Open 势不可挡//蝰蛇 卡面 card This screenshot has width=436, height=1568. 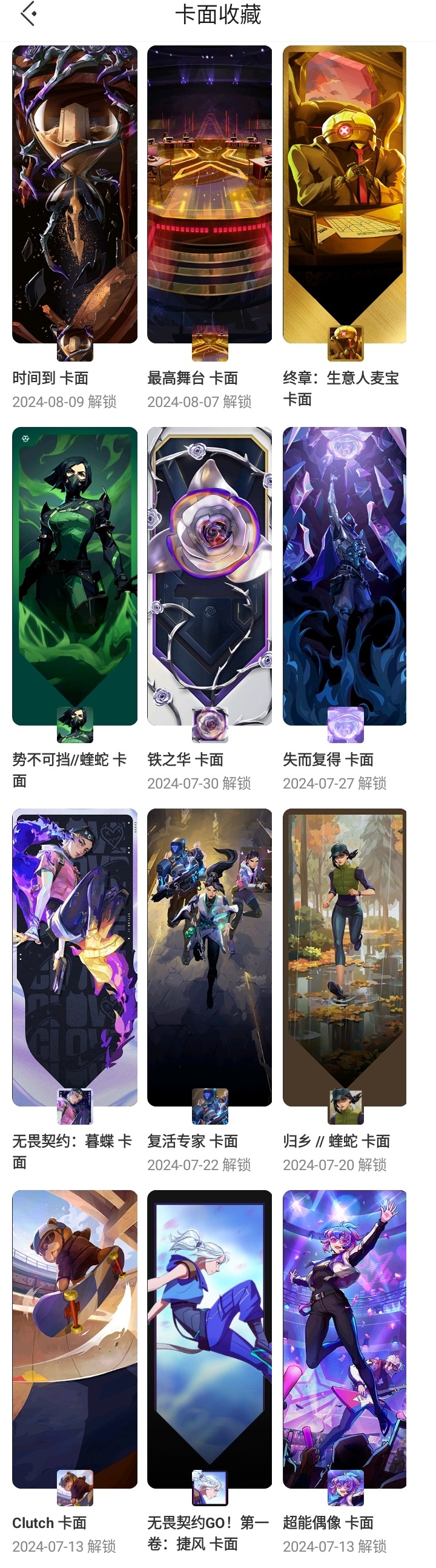[x=74, y=576]
